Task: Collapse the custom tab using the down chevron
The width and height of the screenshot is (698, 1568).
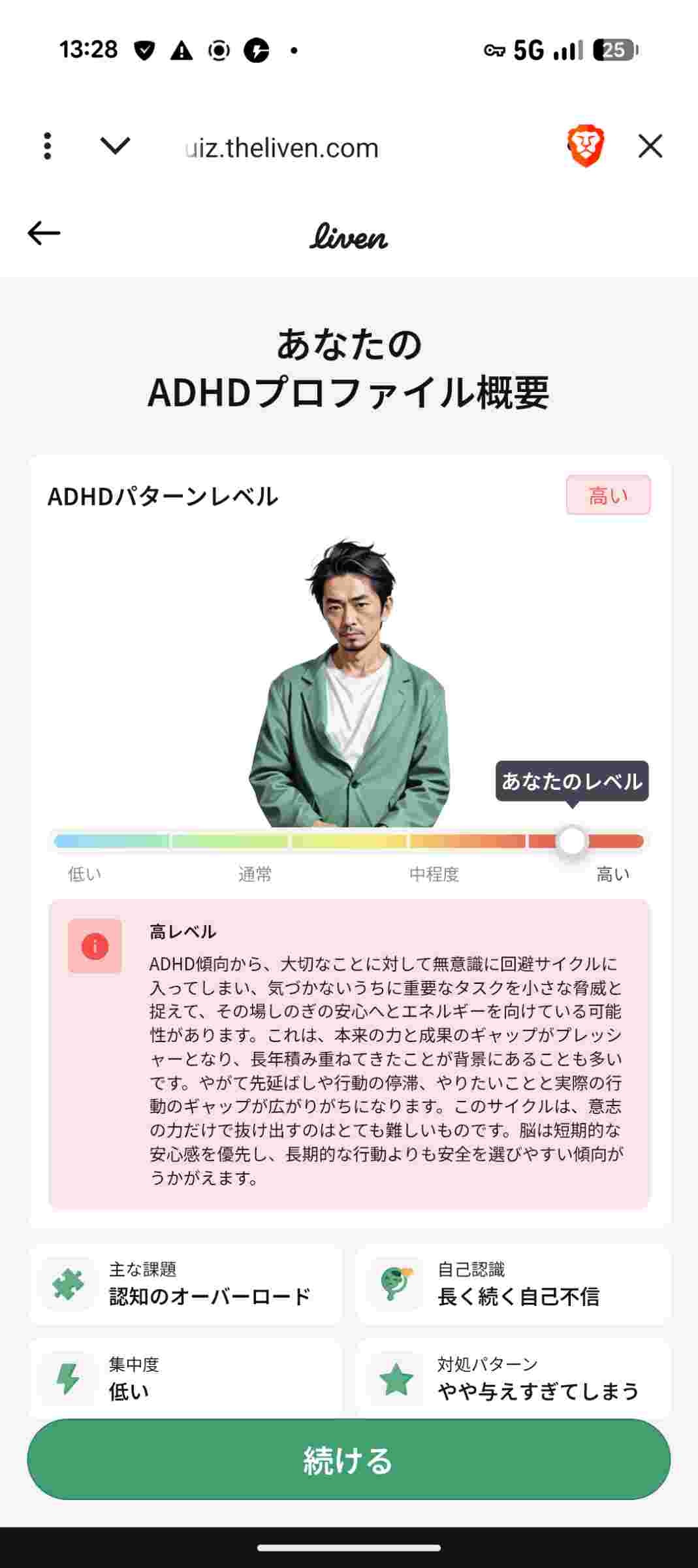Action: click(x=116, y=145)
